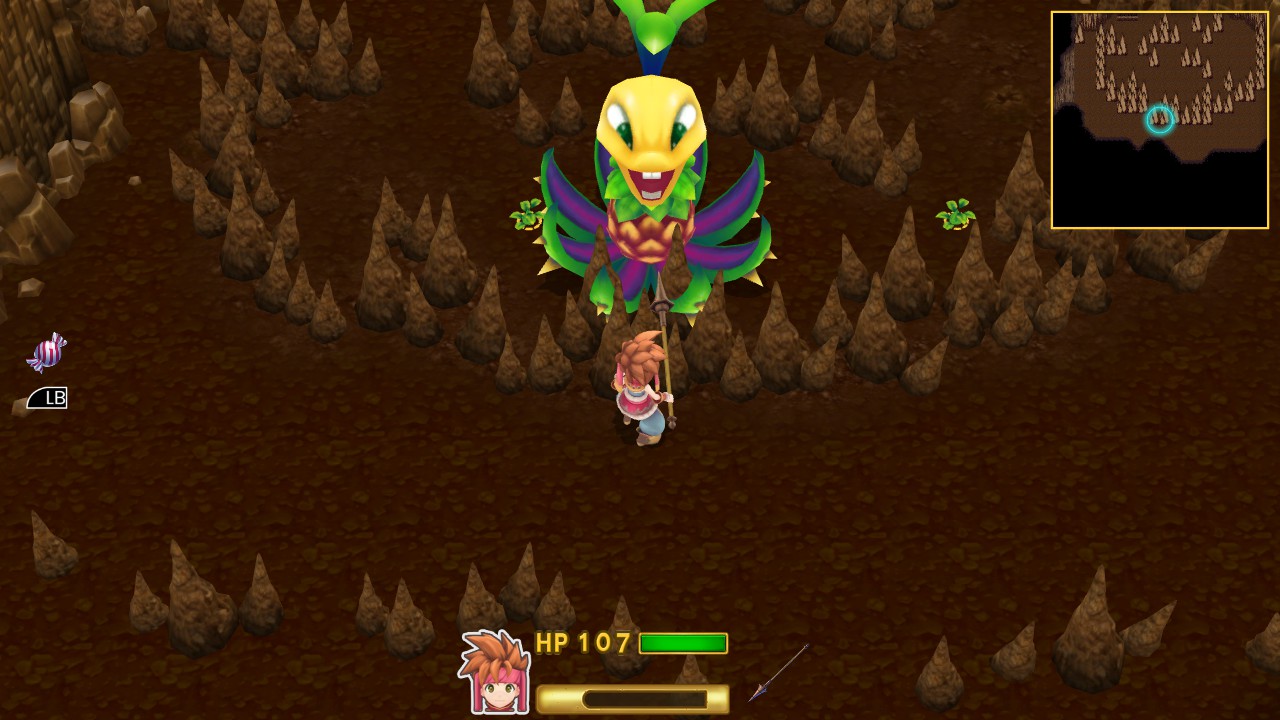Open the cave minimap

(1159, 120)
